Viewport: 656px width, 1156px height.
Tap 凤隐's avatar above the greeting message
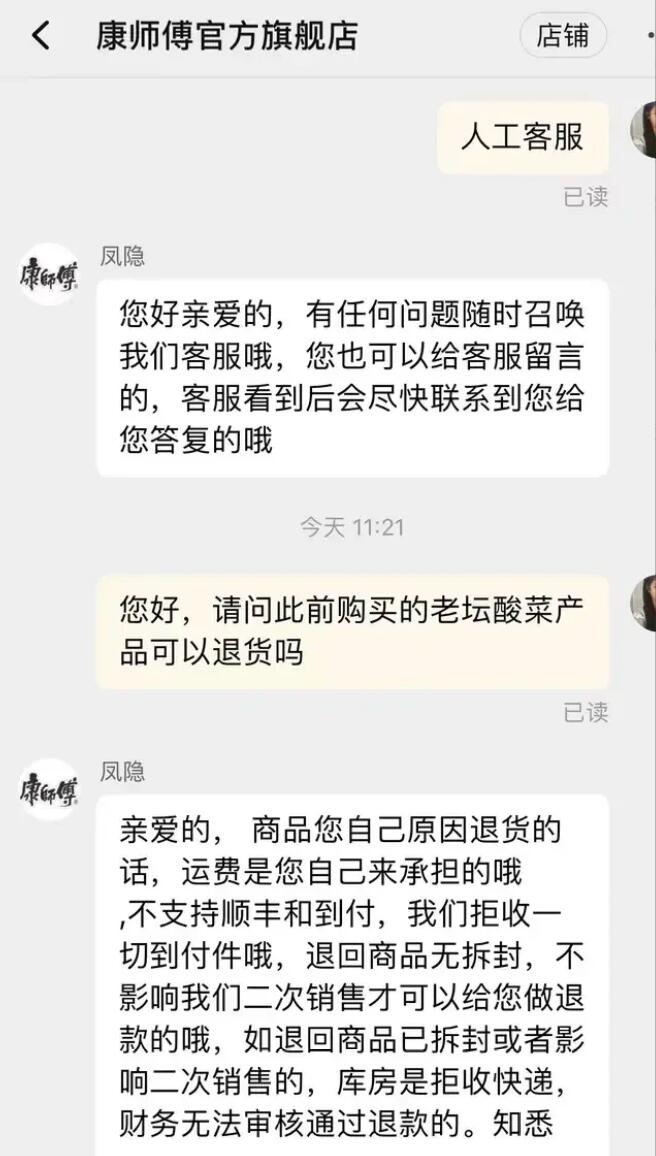(x=49, y=274)
